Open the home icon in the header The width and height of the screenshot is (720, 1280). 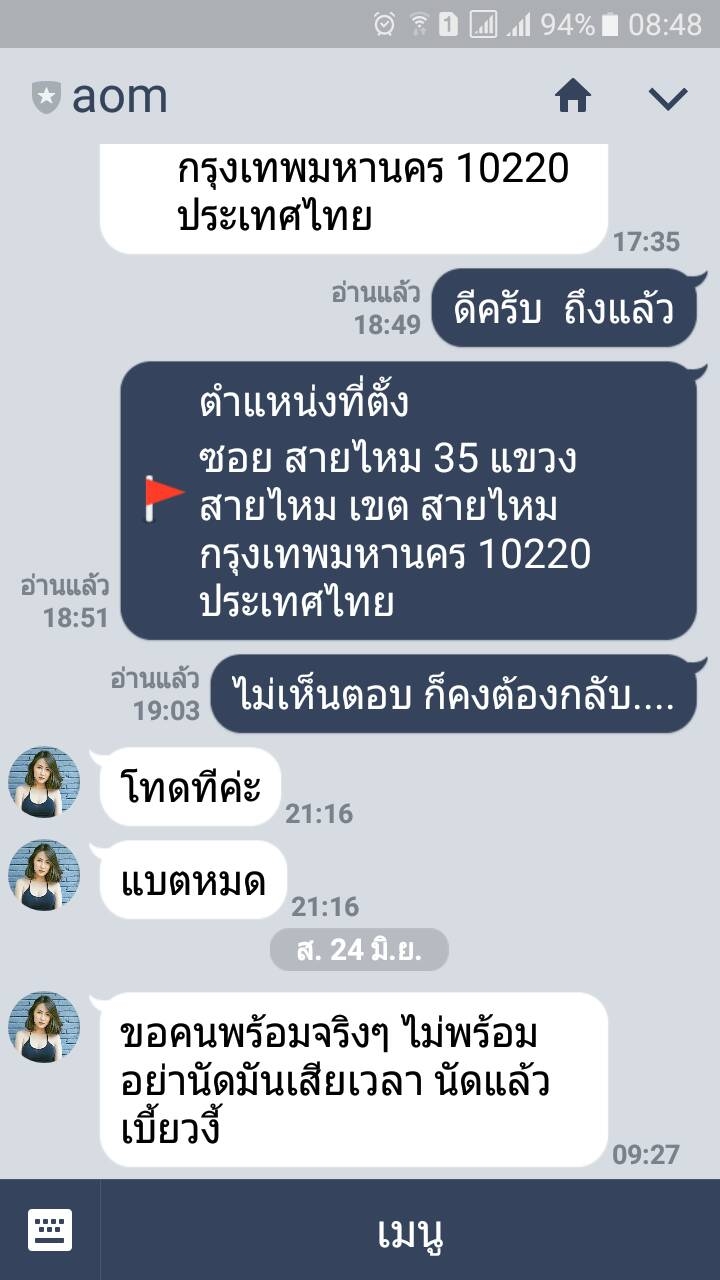pos(573,97)
